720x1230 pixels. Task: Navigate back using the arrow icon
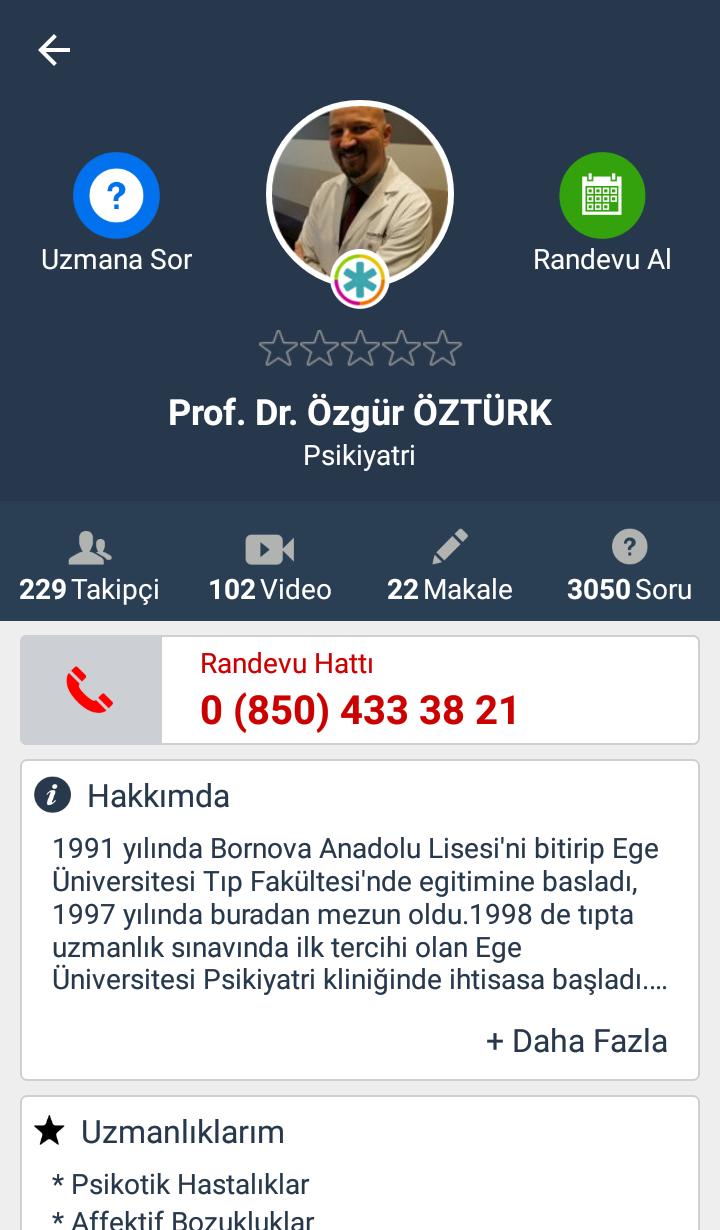[x=53, y=49]
